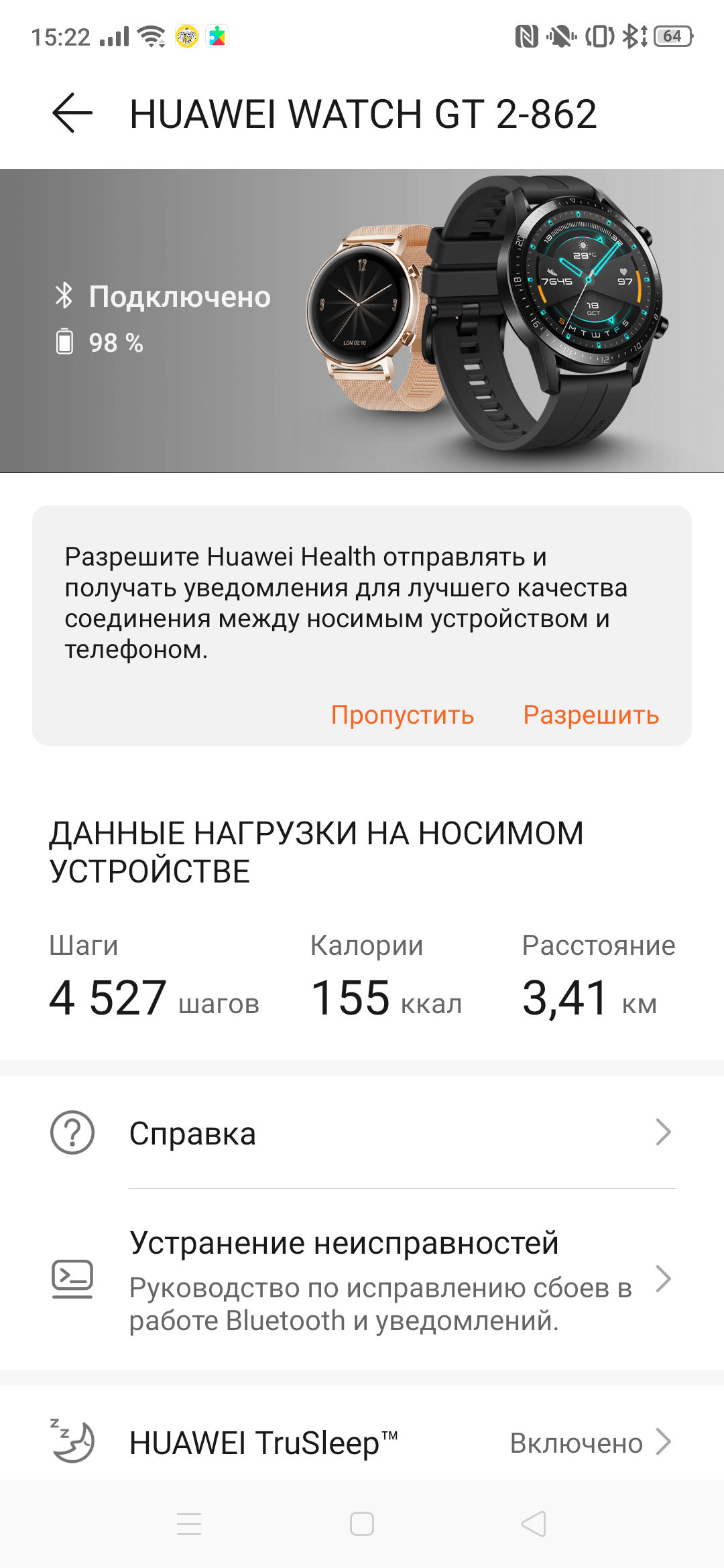
Task: Tap Разрешить to allow notifications
Action: coord(591,715)
